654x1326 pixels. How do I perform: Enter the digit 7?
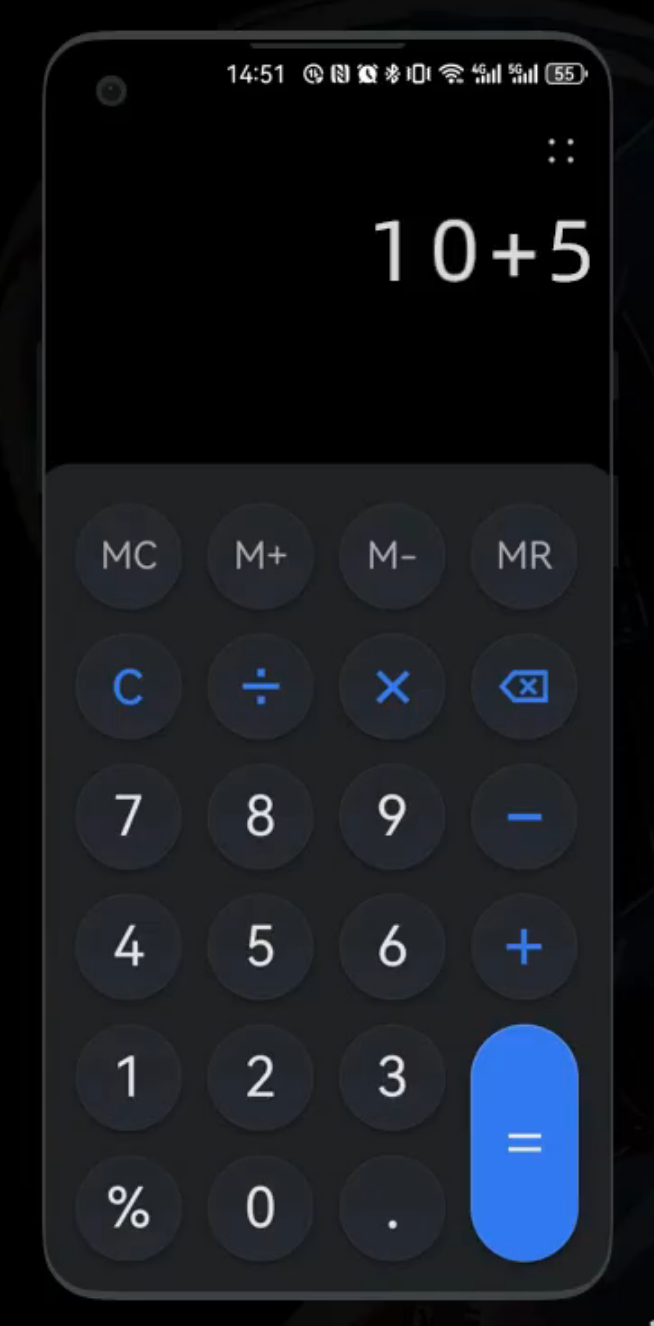(129, 817)
